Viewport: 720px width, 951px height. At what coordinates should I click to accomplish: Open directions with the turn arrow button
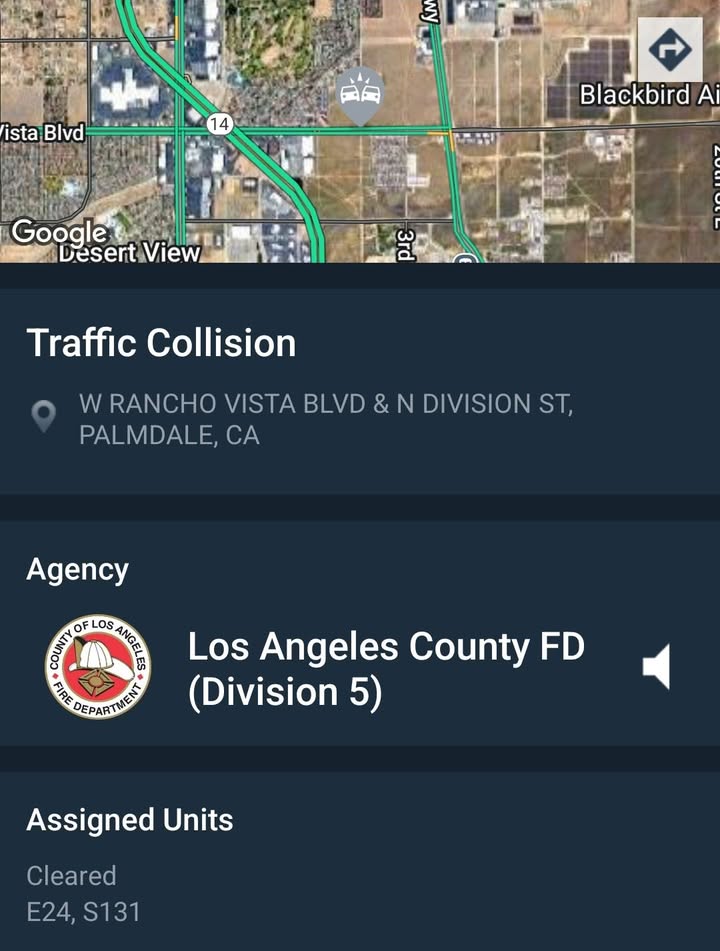pos(670,49)
